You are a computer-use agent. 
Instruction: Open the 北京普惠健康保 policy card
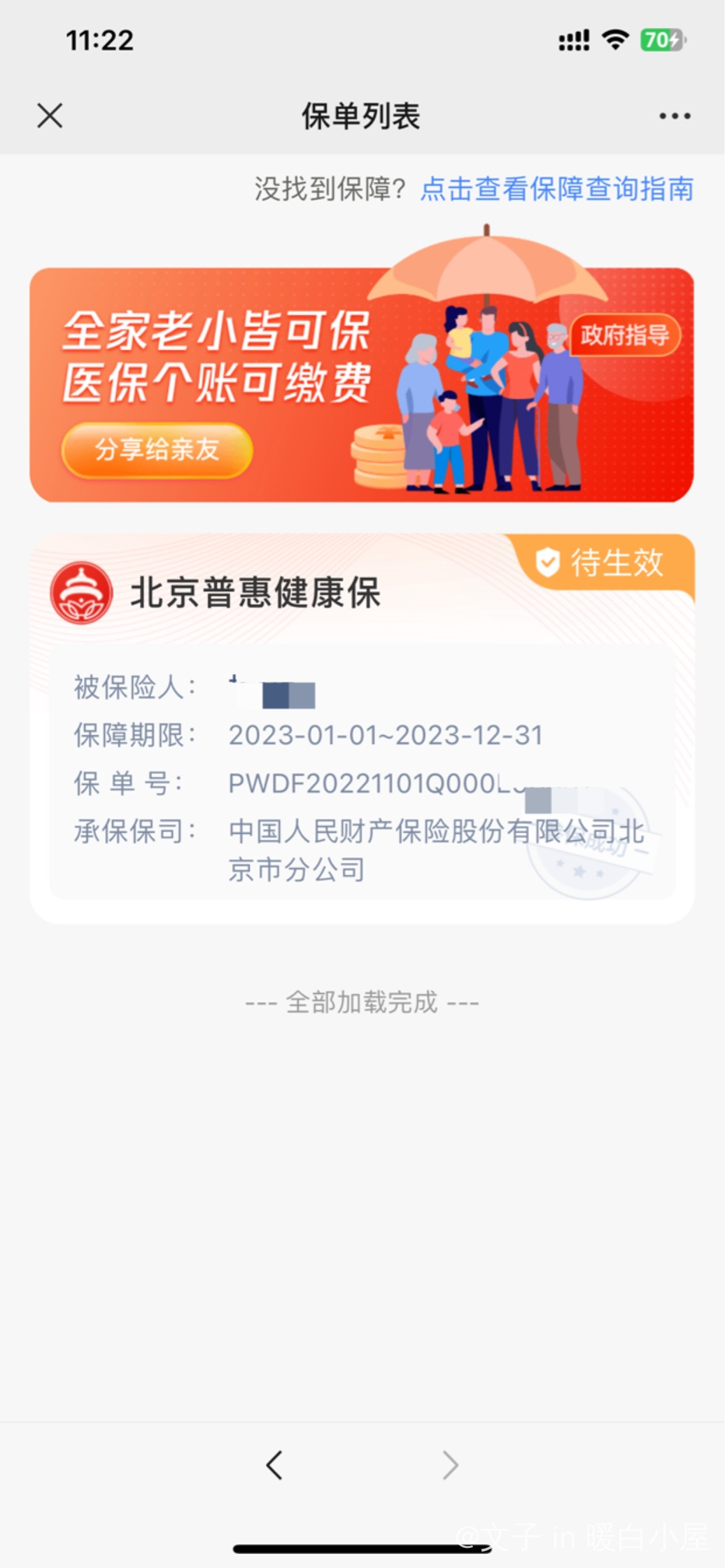tap(362, 731)
